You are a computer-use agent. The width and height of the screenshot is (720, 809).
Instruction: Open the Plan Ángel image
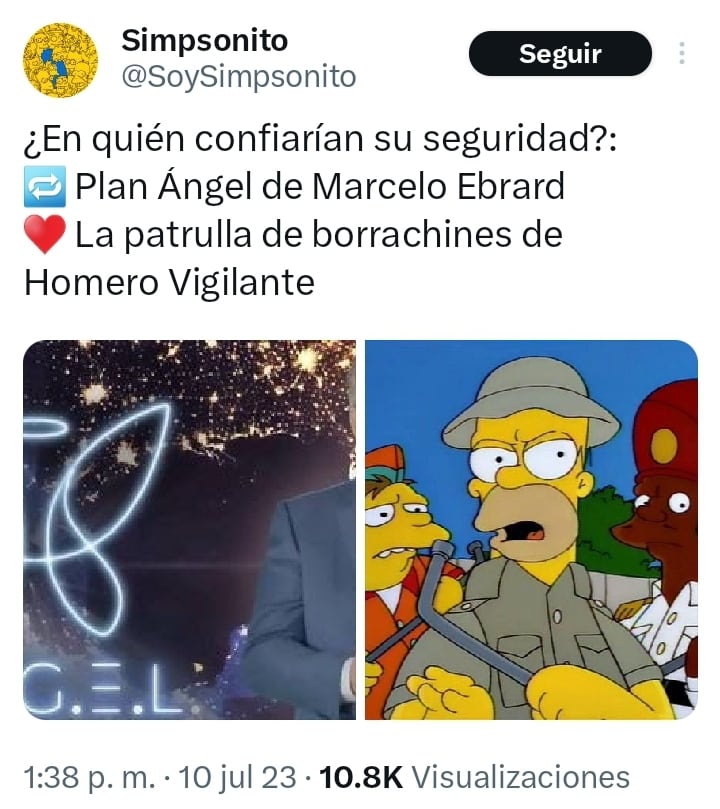point(189,529)
